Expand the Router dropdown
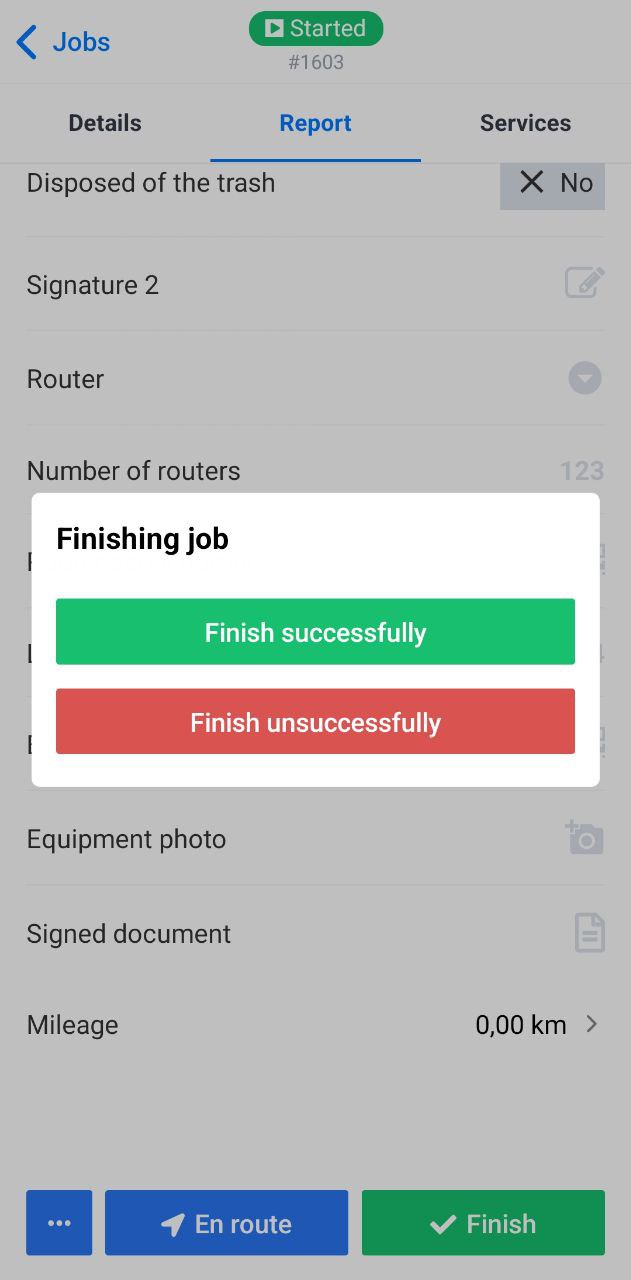The width and height of the screenshot is (631, 1280). [x=585, y=379]
